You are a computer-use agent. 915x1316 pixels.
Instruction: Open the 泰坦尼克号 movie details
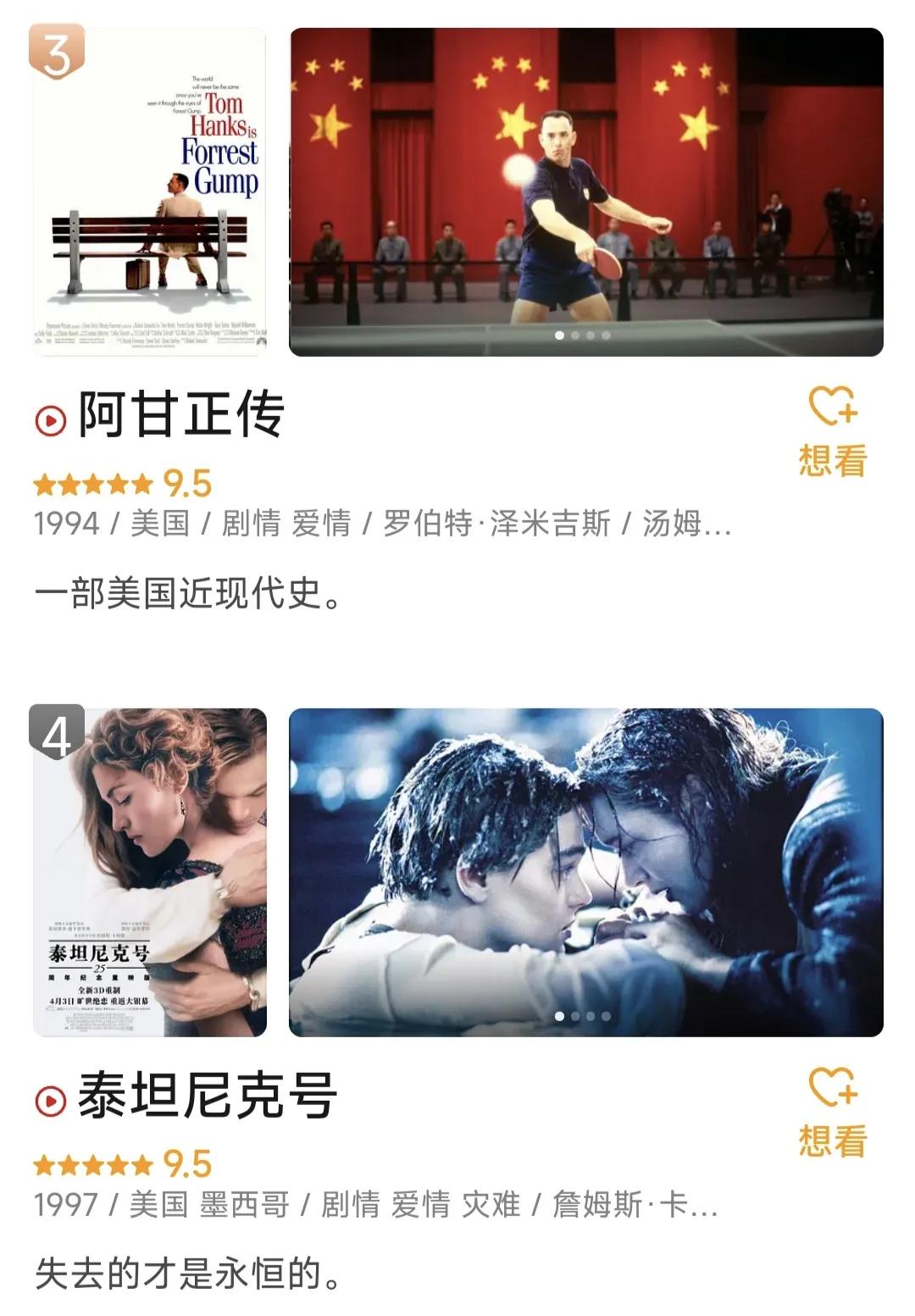[x=208, y=1096]
